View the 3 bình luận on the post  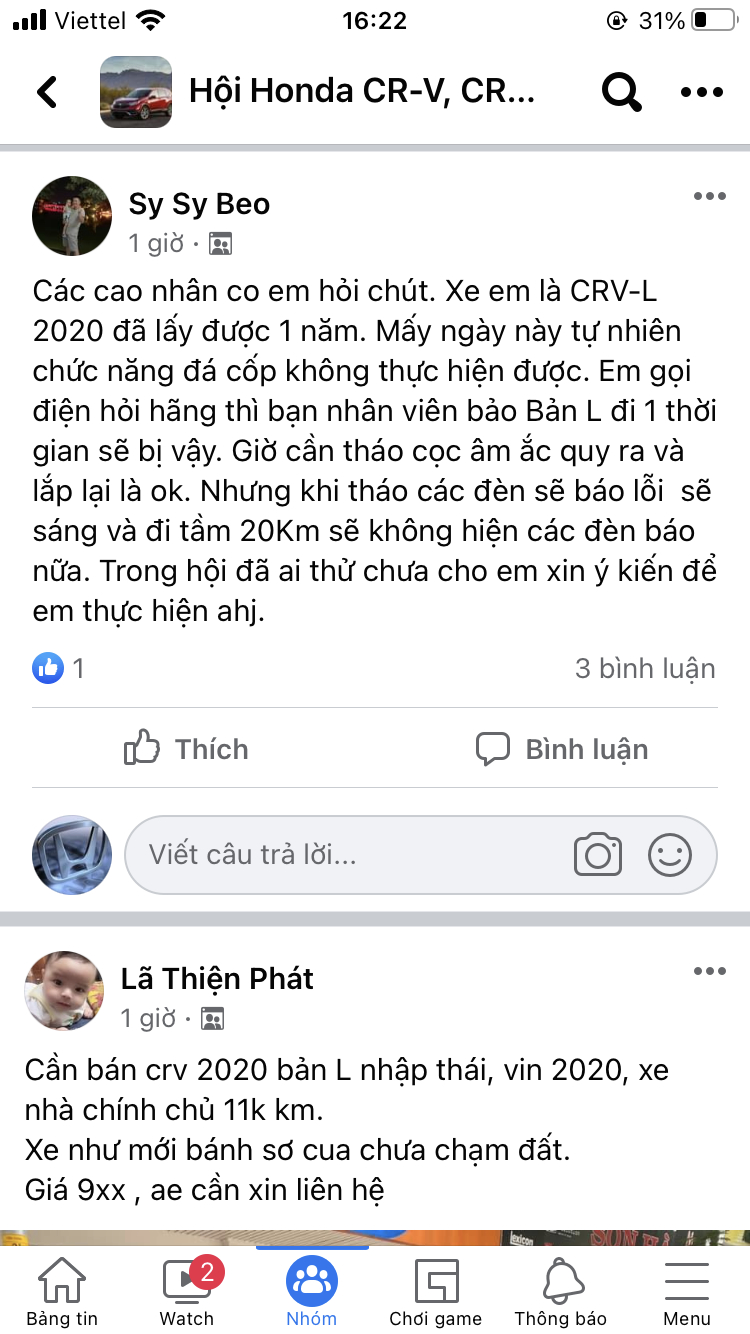point(645,668)
